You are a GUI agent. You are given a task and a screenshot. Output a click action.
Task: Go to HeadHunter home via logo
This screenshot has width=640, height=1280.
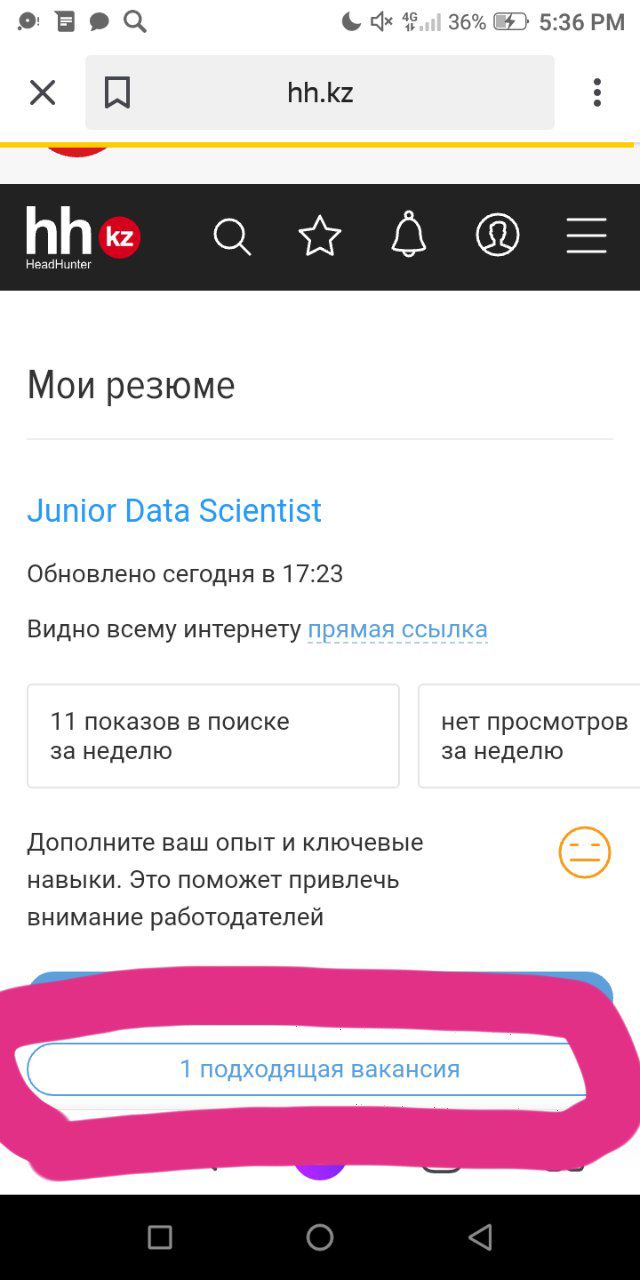(x=83, y=237)
